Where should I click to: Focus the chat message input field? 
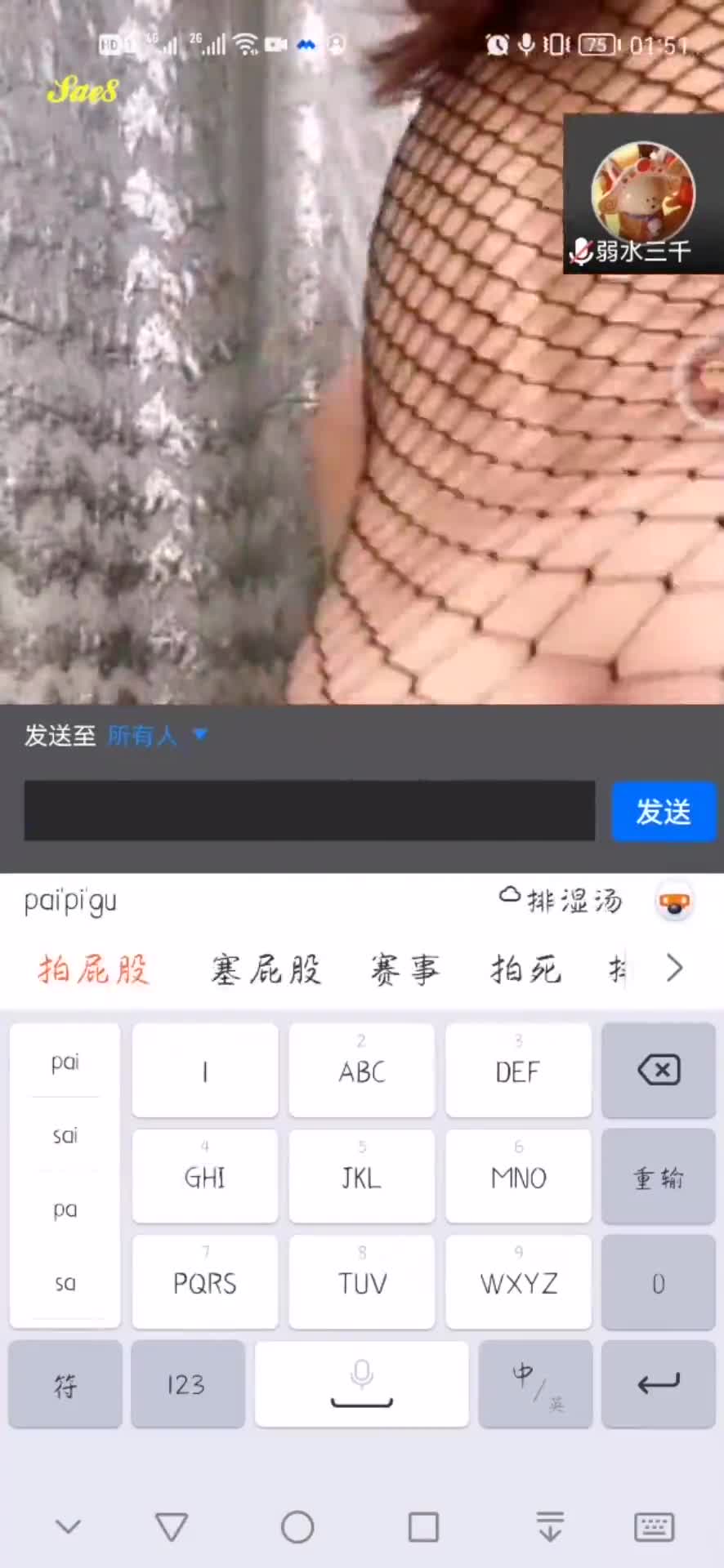click(x=309, y=811)
